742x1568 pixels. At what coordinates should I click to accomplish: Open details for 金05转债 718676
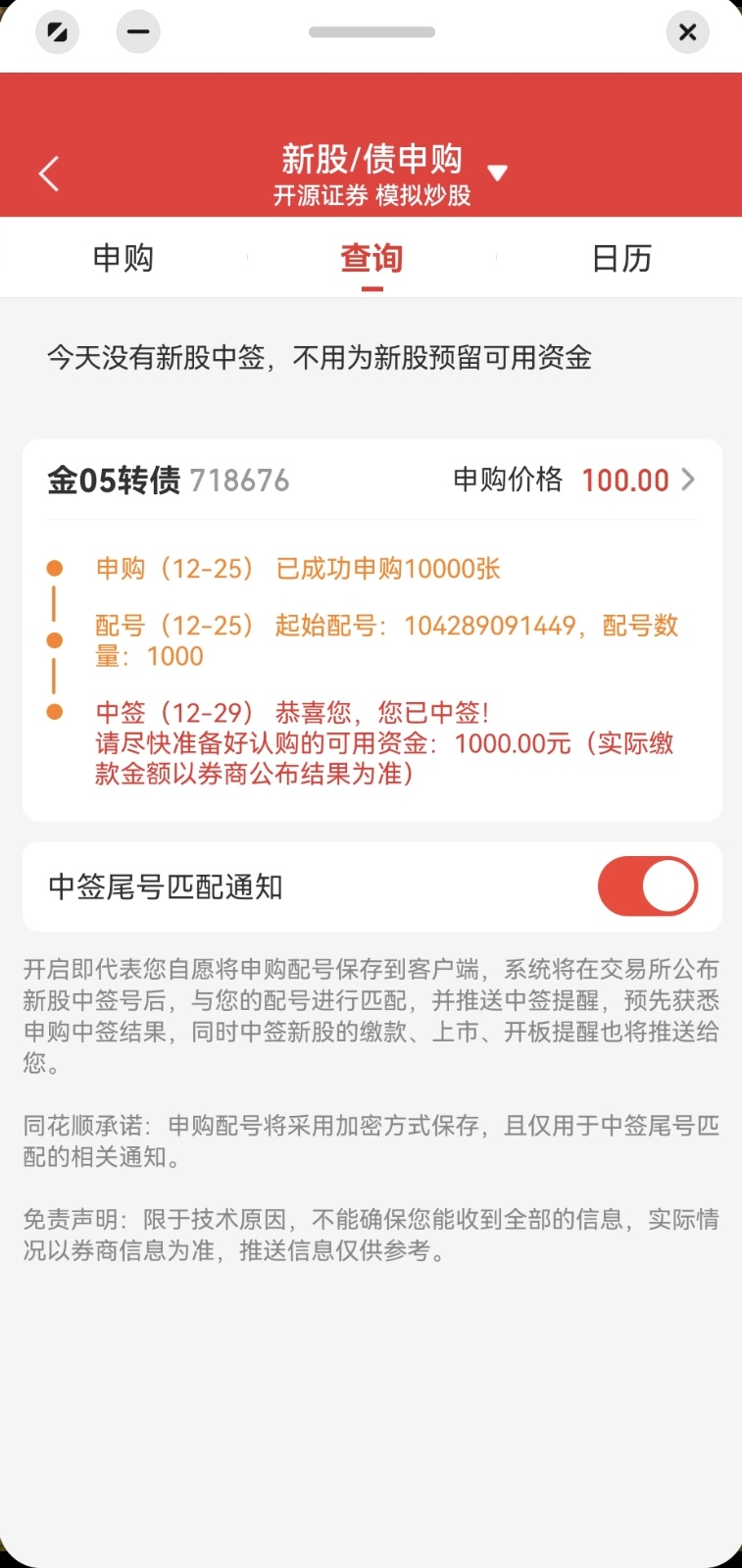click(687, 480)
